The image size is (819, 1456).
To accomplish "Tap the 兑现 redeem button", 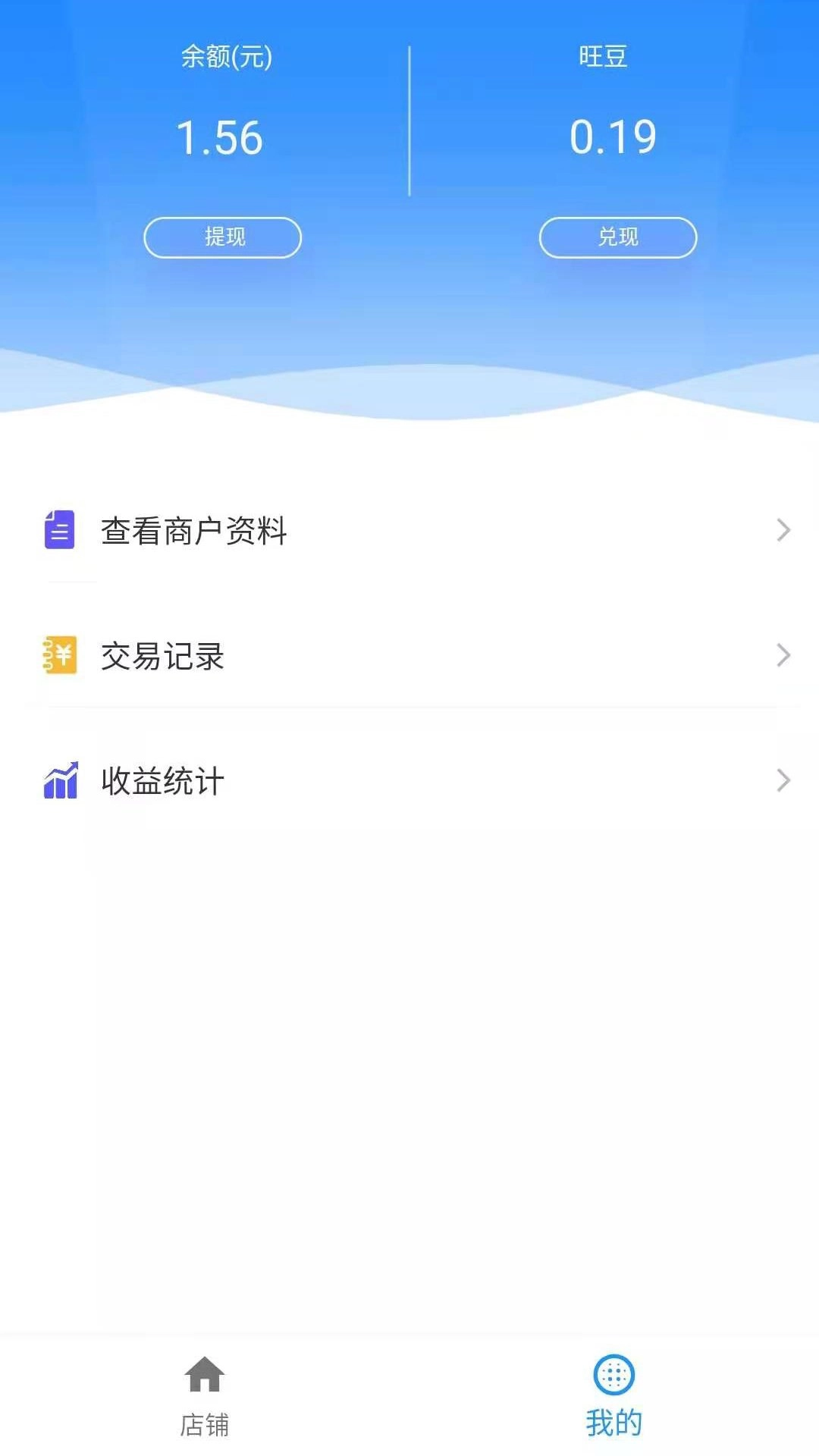I will (x=618, y=237).
